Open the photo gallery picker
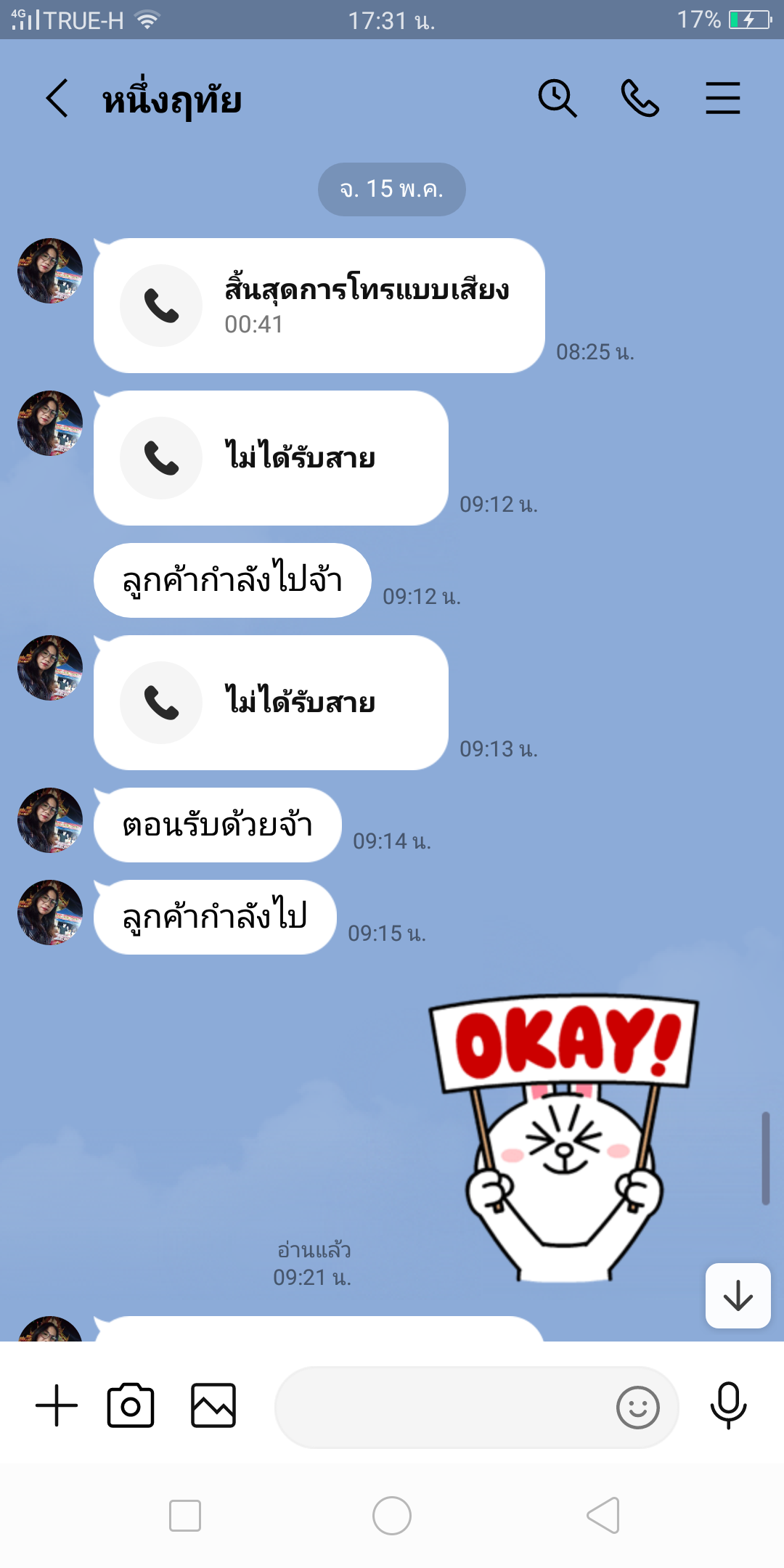 [213, 1406]
